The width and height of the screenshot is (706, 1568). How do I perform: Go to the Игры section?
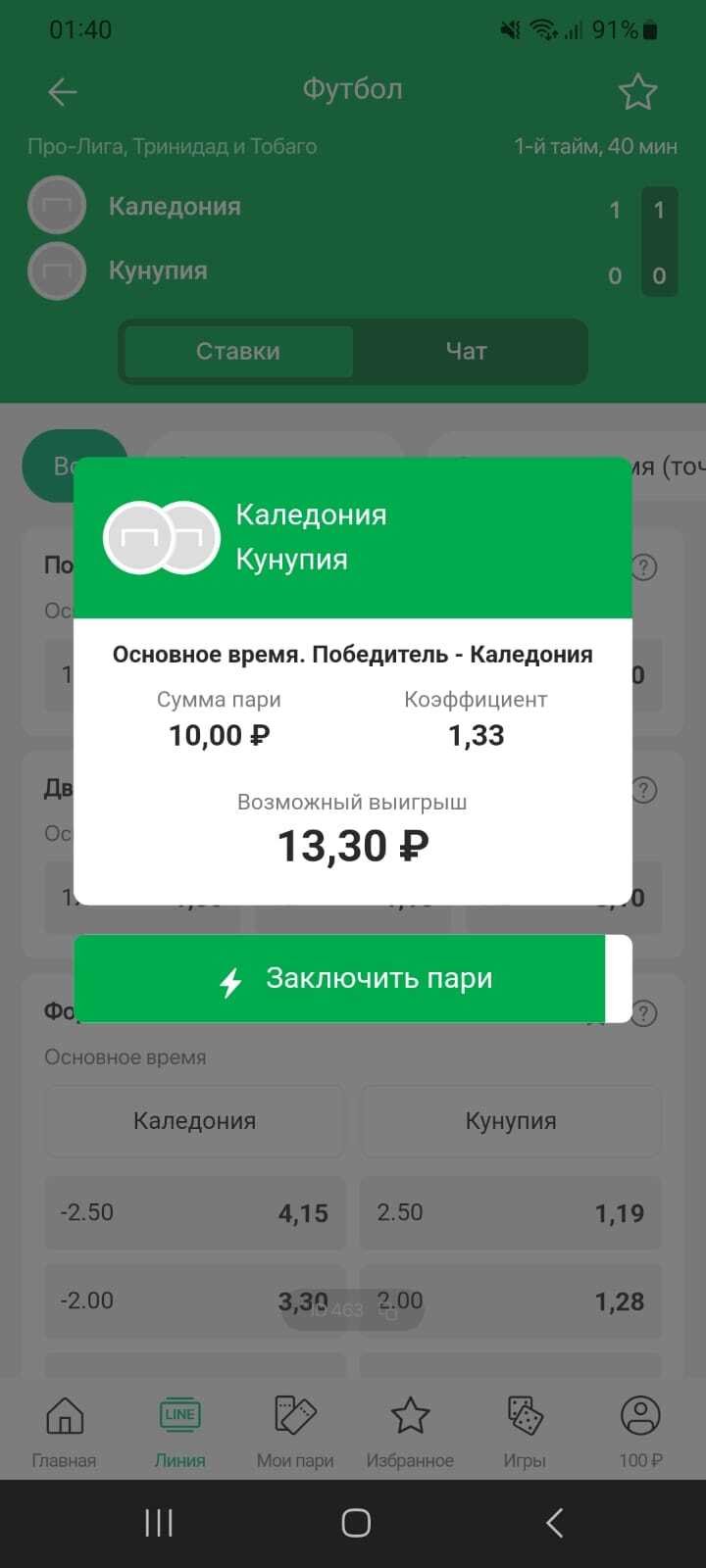coord(525,1430)
